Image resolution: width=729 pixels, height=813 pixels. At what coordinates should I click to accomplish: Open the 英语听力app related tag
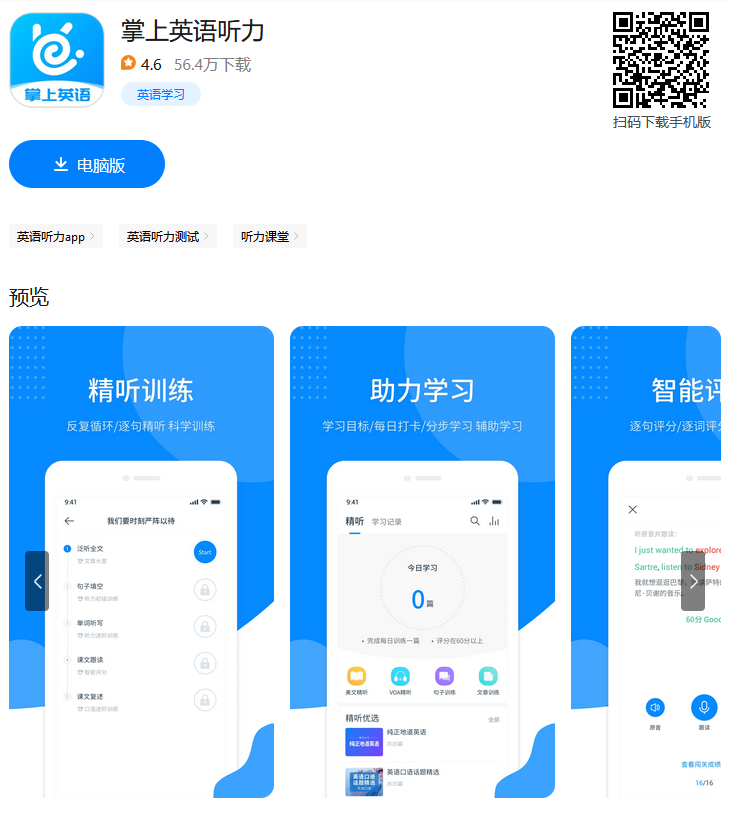point(56,237)
